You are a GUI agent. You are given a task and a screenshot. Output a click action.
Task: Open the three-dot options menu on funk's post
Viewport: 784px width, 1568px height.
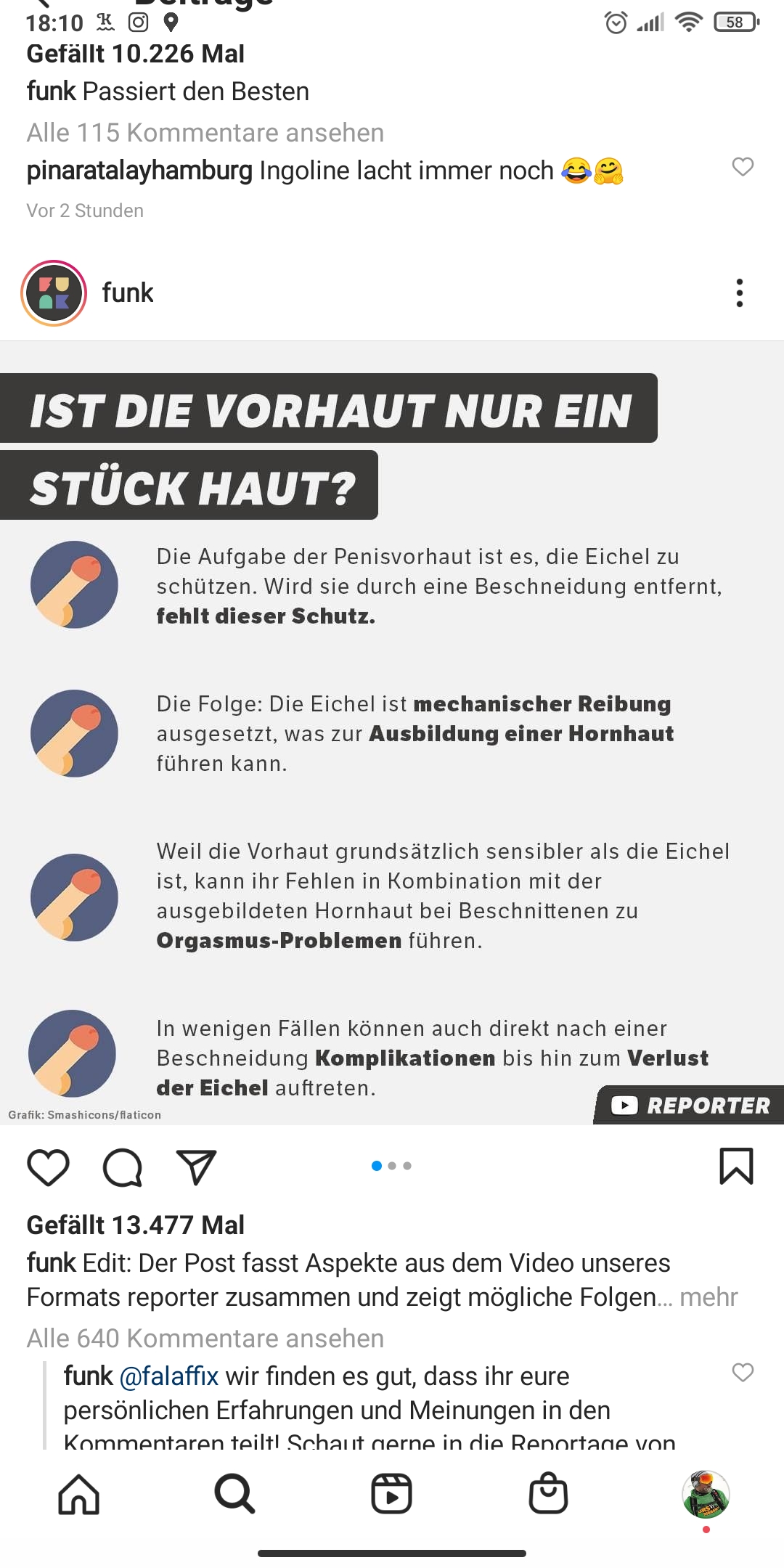tap(739, 293)
